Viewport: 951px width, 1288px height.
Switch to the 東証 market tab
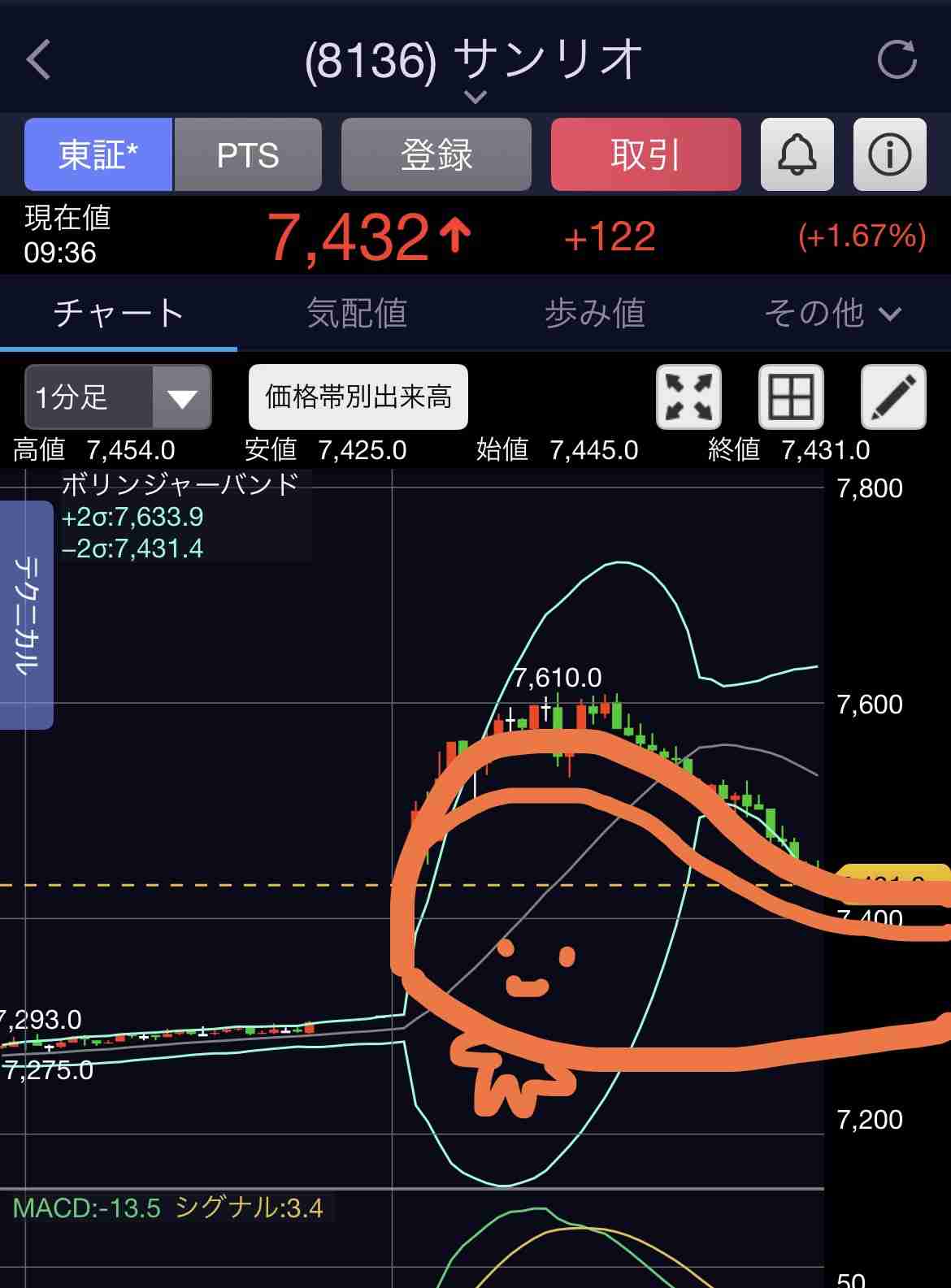[x=98, y=154]
